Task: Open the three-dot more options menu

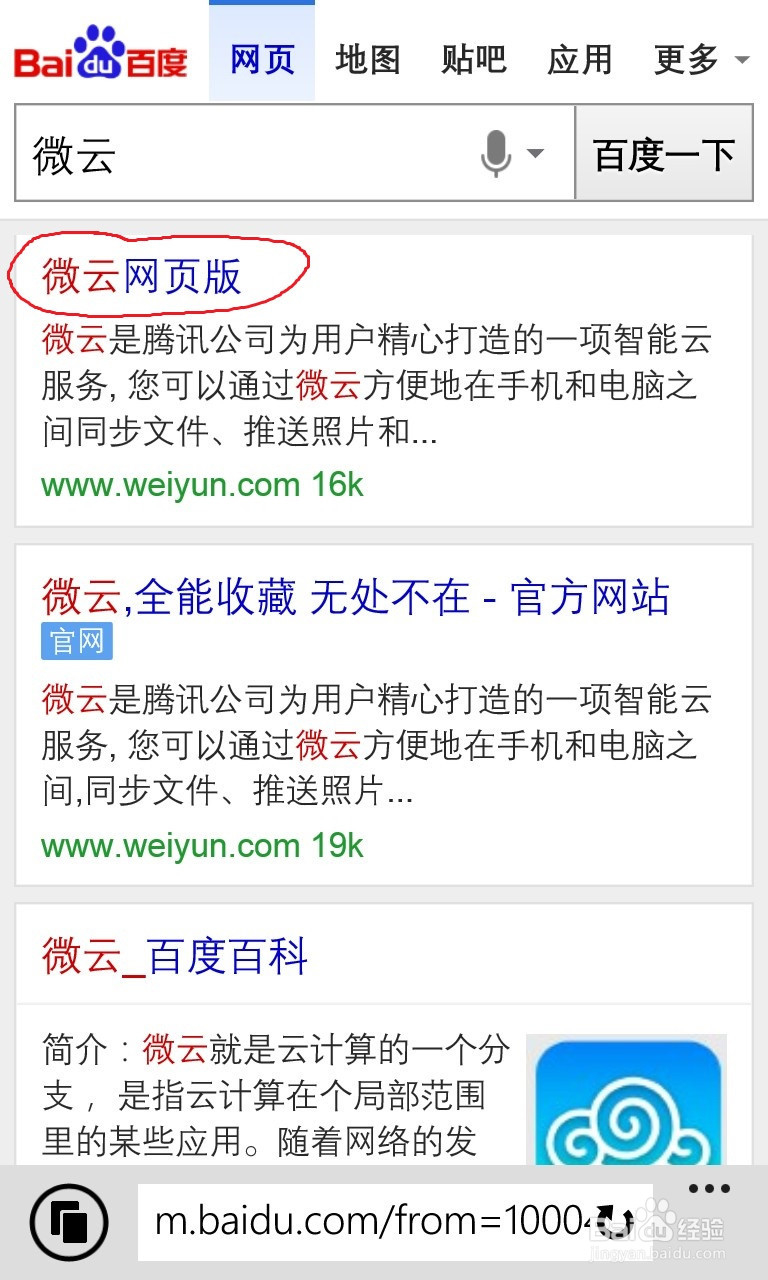Action: 709,1188
